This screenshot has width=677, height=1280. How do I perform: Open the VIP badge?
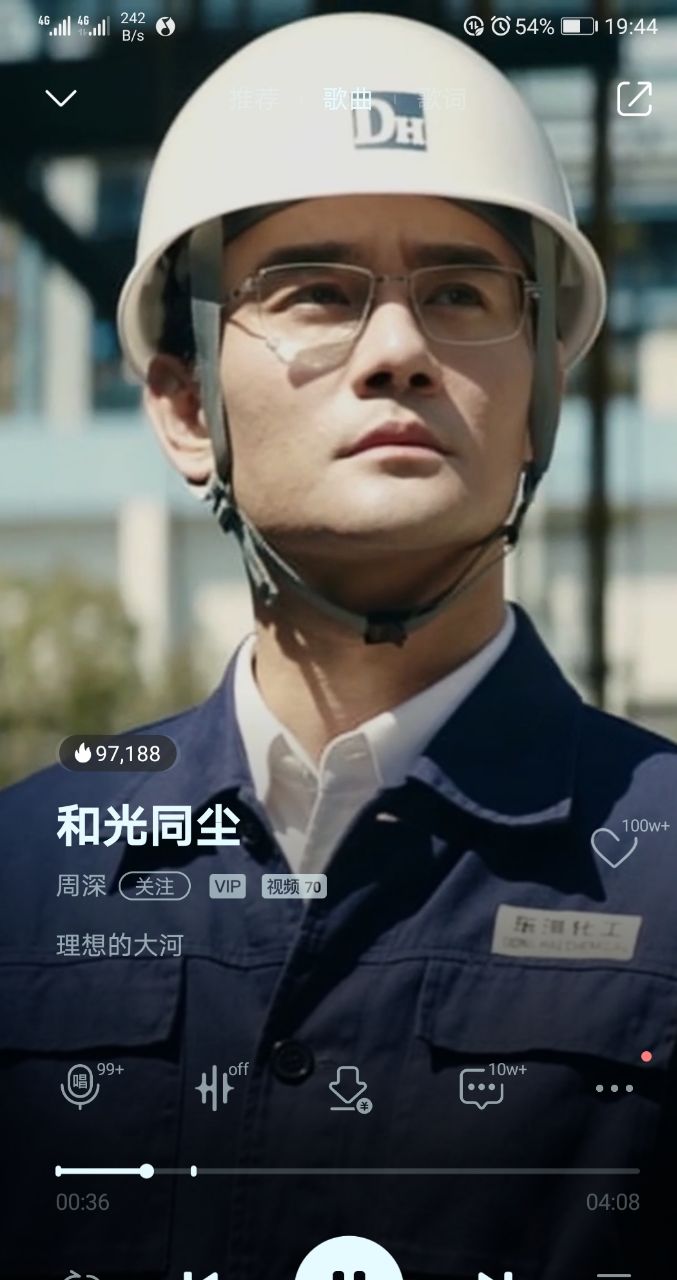pyautogui.click(x=227, y=886)
